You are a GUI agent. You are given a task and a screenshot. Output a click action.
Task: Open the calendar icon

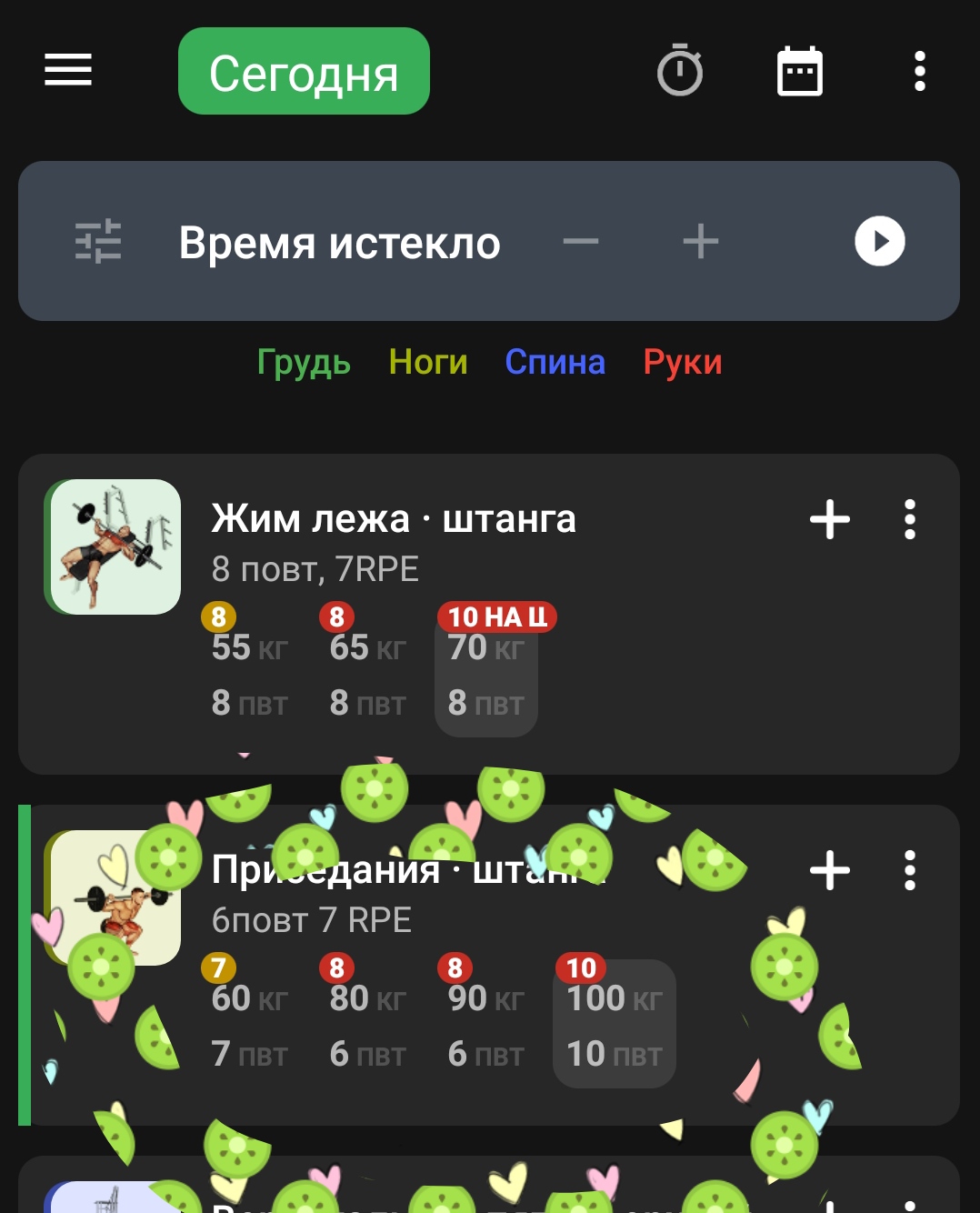click(x=800, y=71)
